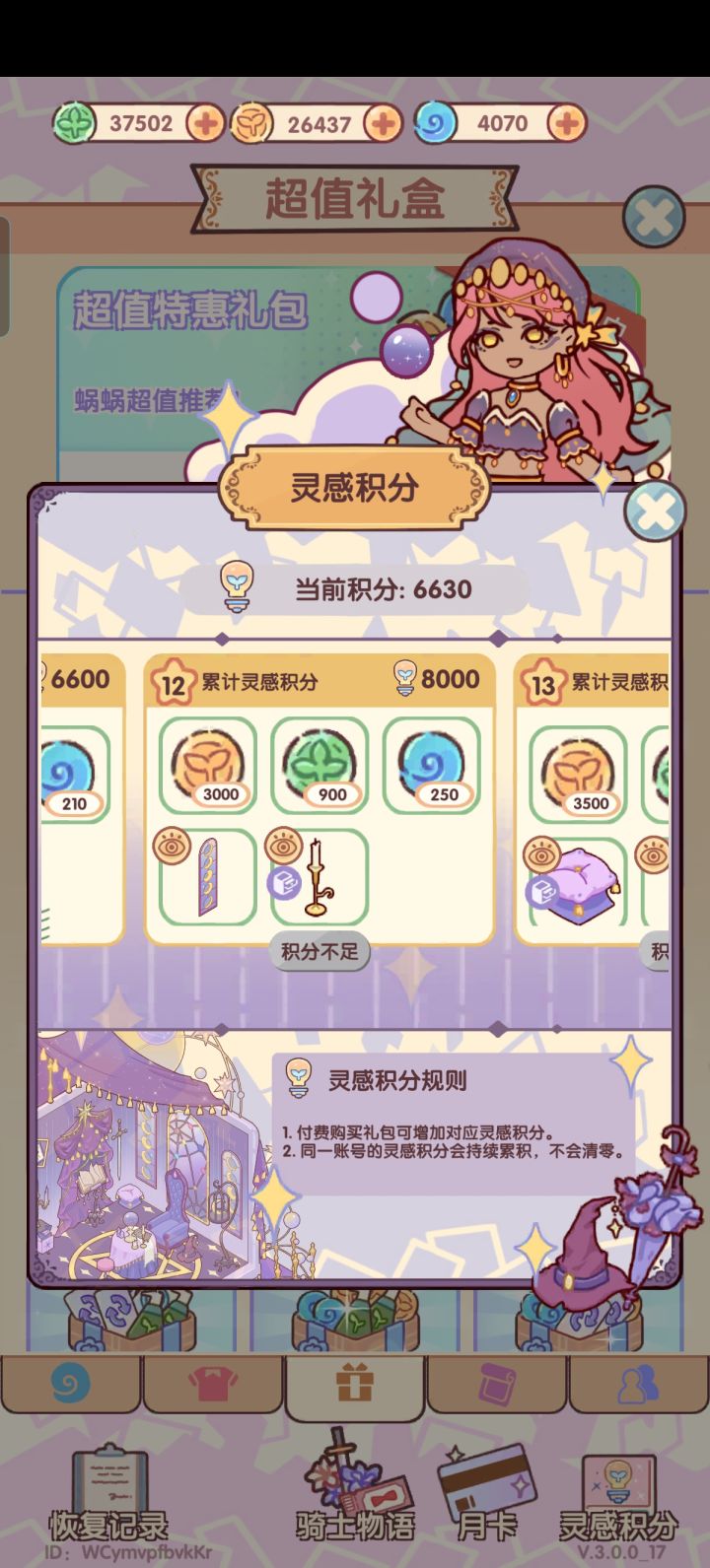Open the 月卡 card icon
Screen dimensions: 710x1568
(x=487, y=1478)
